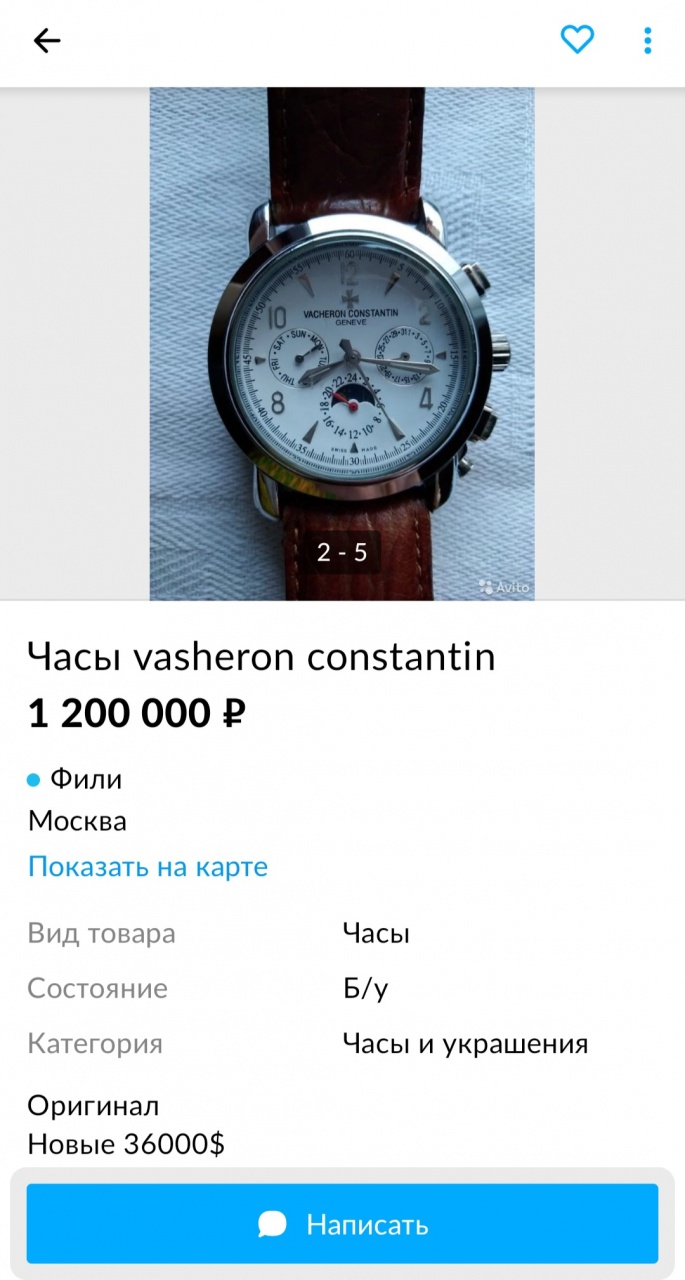
Task: Open the three-dot overflow menu
Action: (x=647, y=41)
